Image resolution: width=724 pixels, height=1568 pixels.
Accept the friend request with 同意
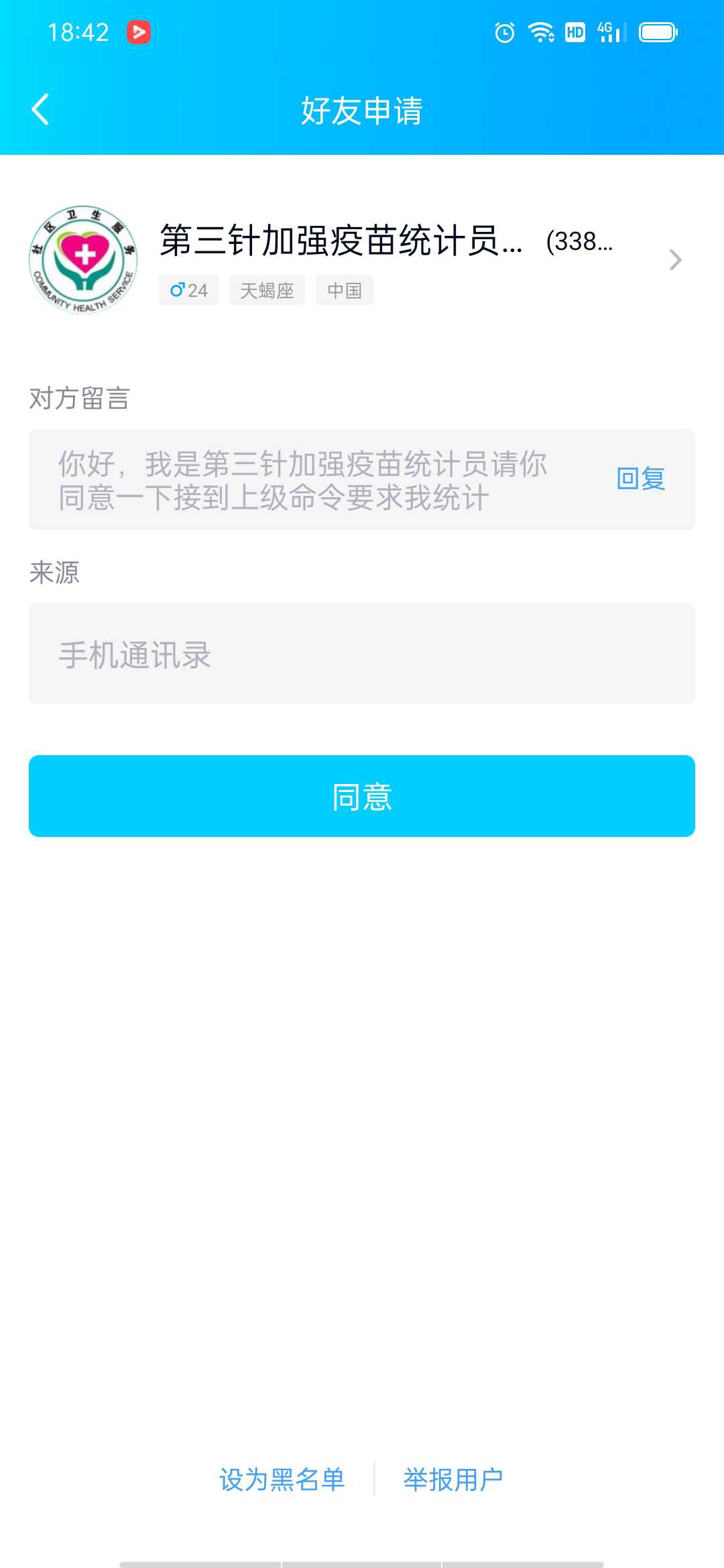[x=362, y=796]
